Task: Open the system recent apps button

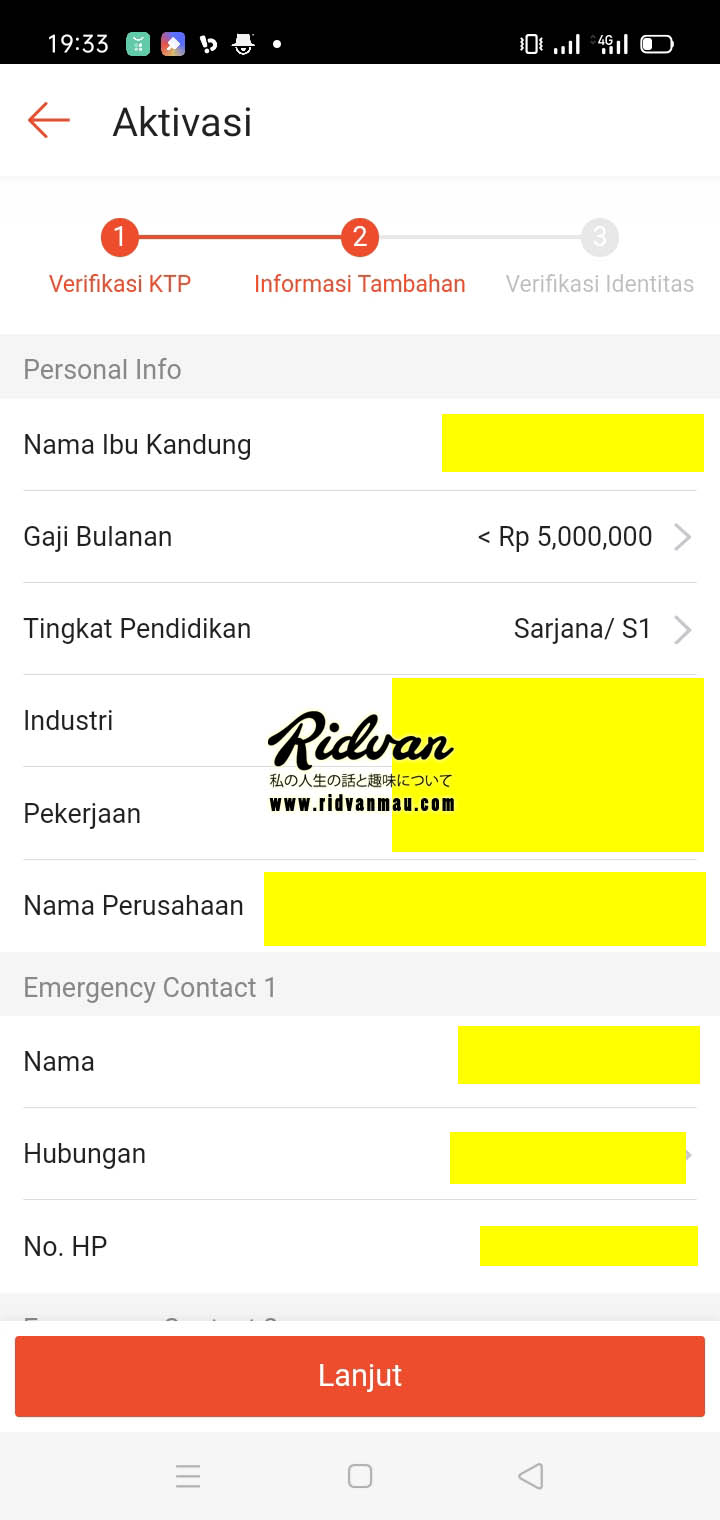Action: point(188,1476)
